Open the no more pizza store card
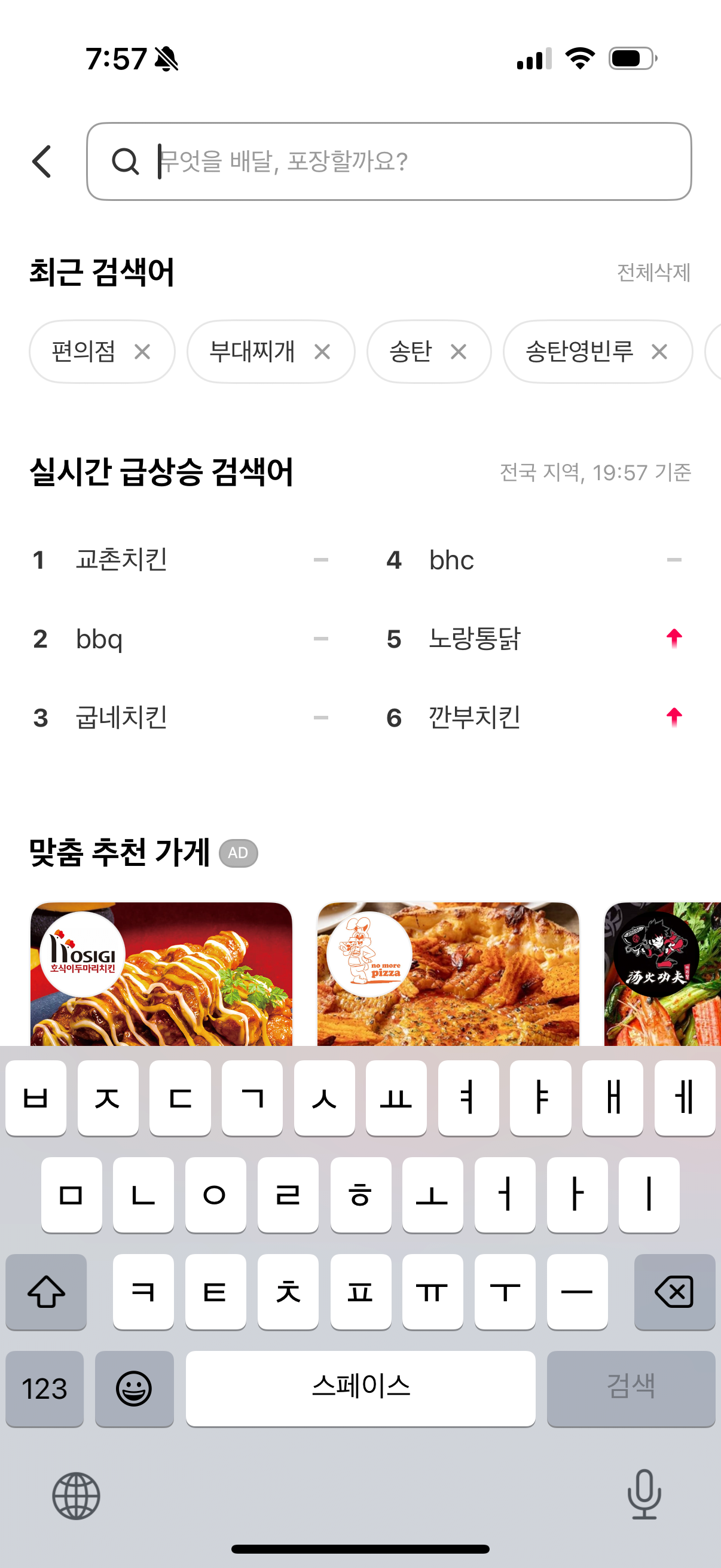The width and height of the screenshot is (721, 1568). tap(448, 974)
